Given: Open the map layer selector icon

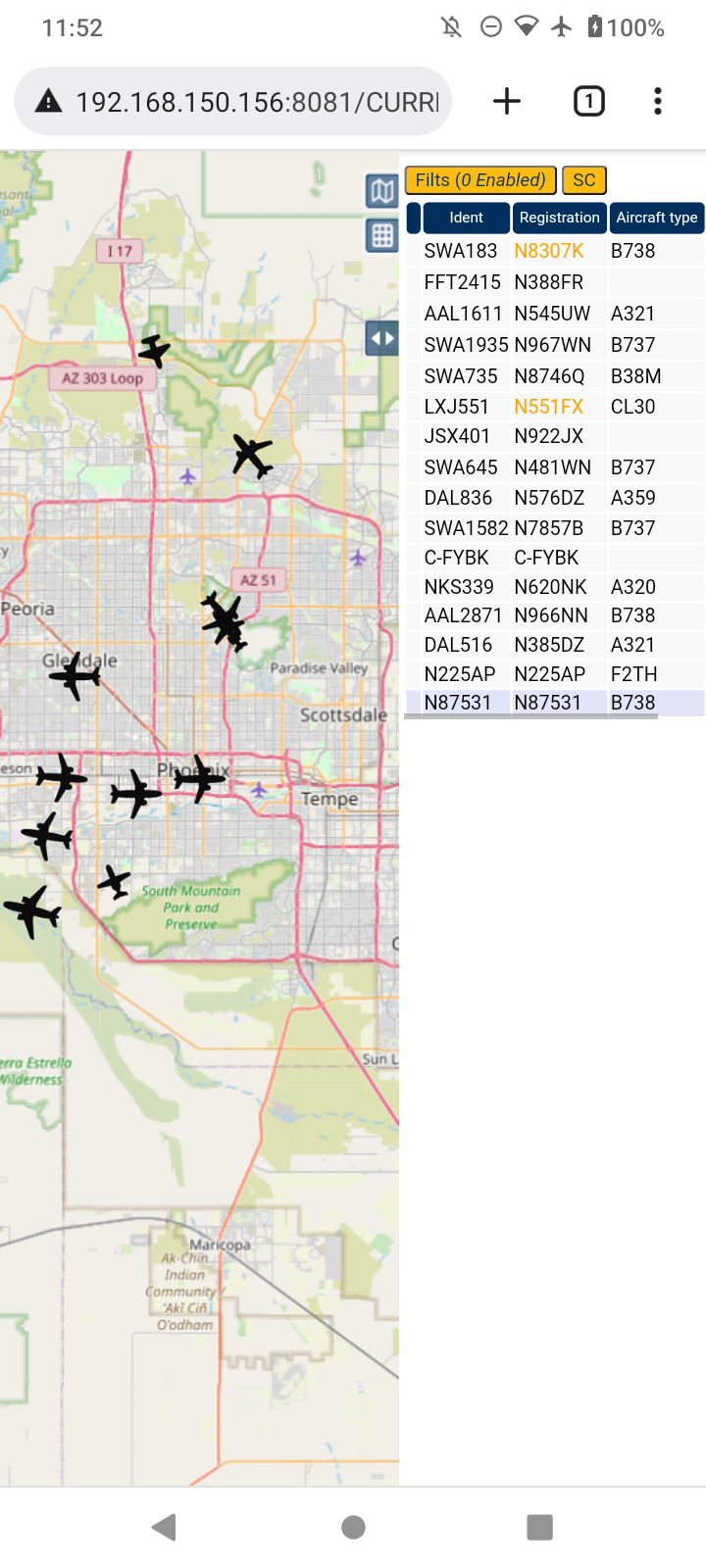Looking at the screenshot, I should click(x=382, y=190).
